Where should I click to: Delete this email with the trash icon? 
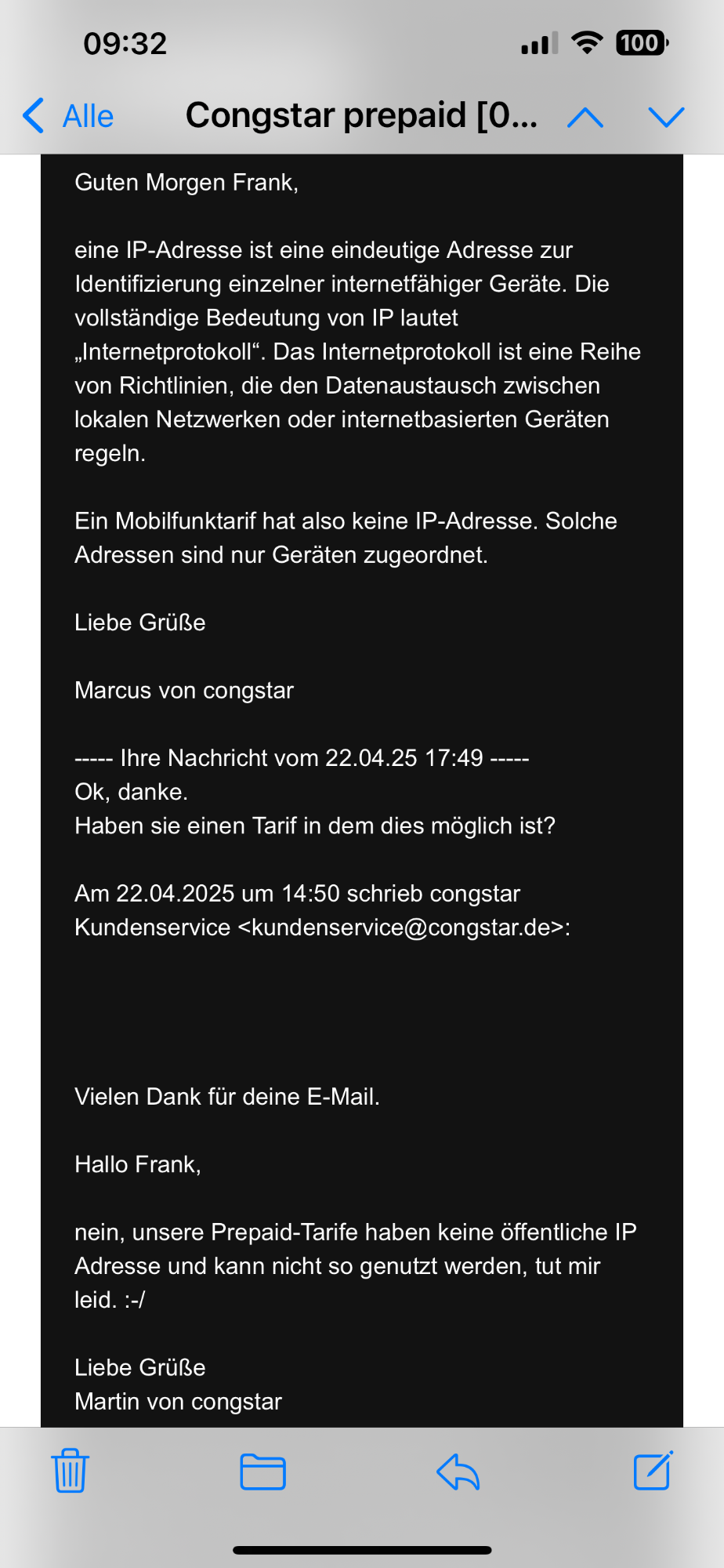tap(71, 1470)
